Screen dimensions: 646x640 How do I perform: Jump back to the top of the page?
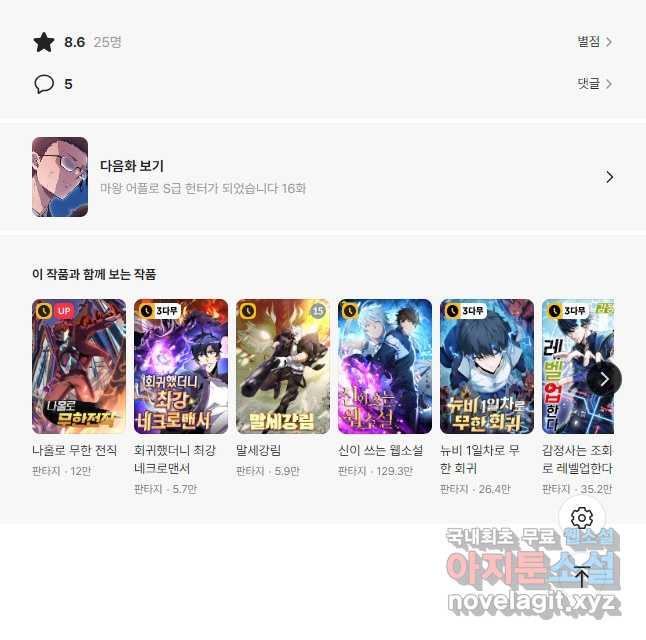click(x=582, y=575)
